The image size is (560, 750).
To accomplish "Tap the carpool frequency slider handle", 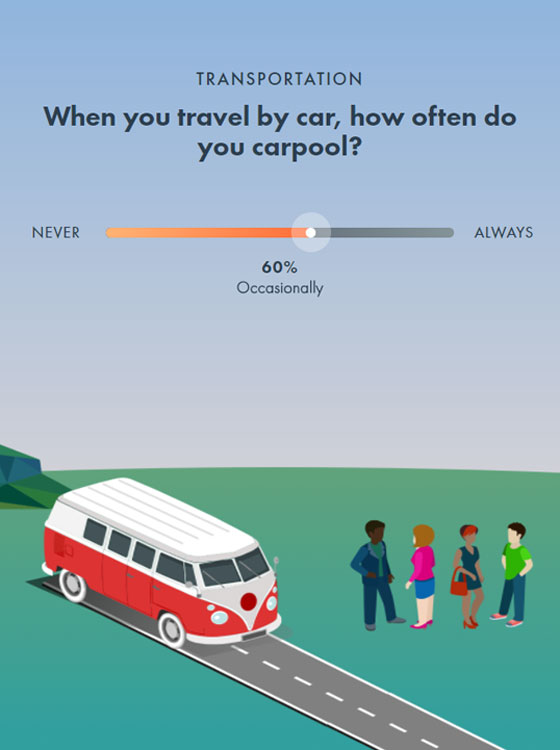I will coord(311,232).
